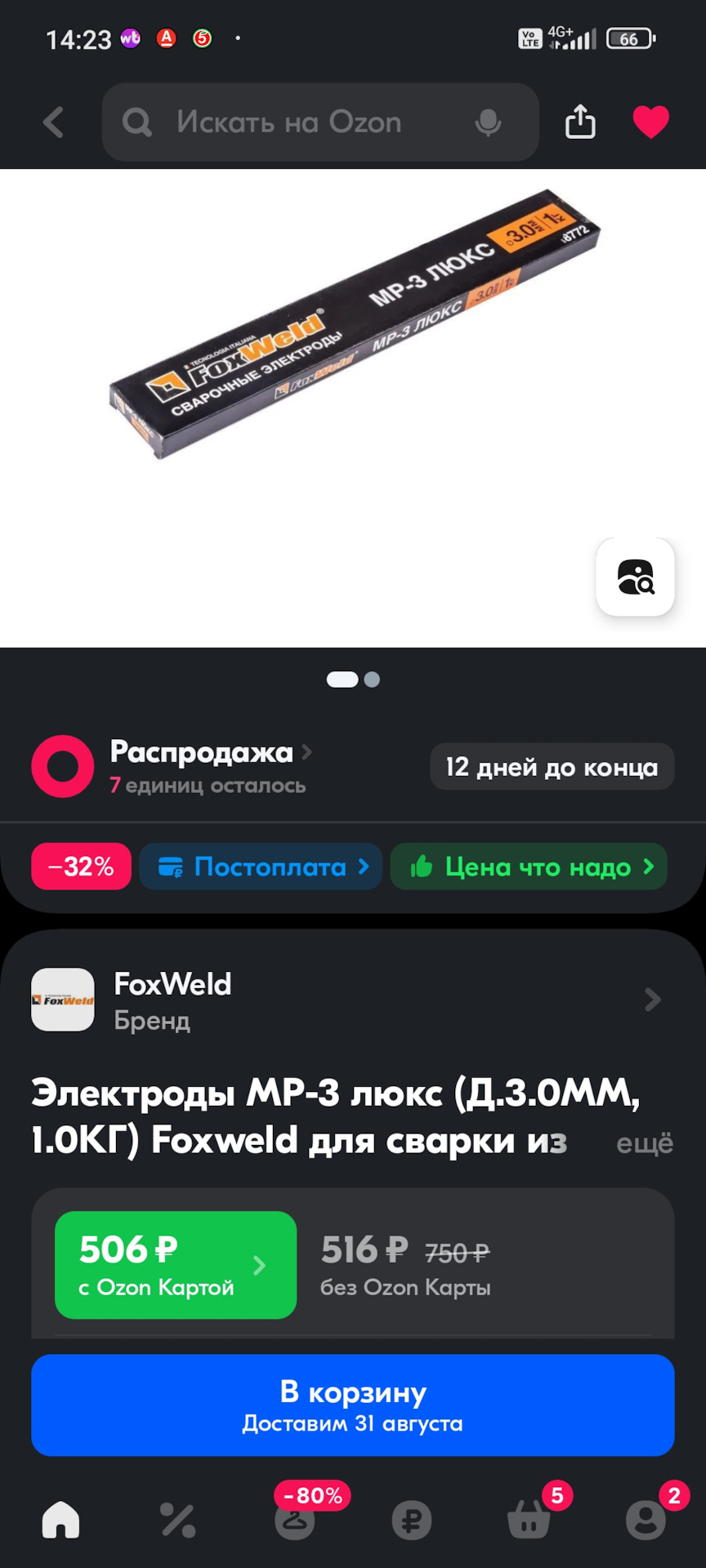
Task: Remove product from favorites heart
Action: point(650,122)
